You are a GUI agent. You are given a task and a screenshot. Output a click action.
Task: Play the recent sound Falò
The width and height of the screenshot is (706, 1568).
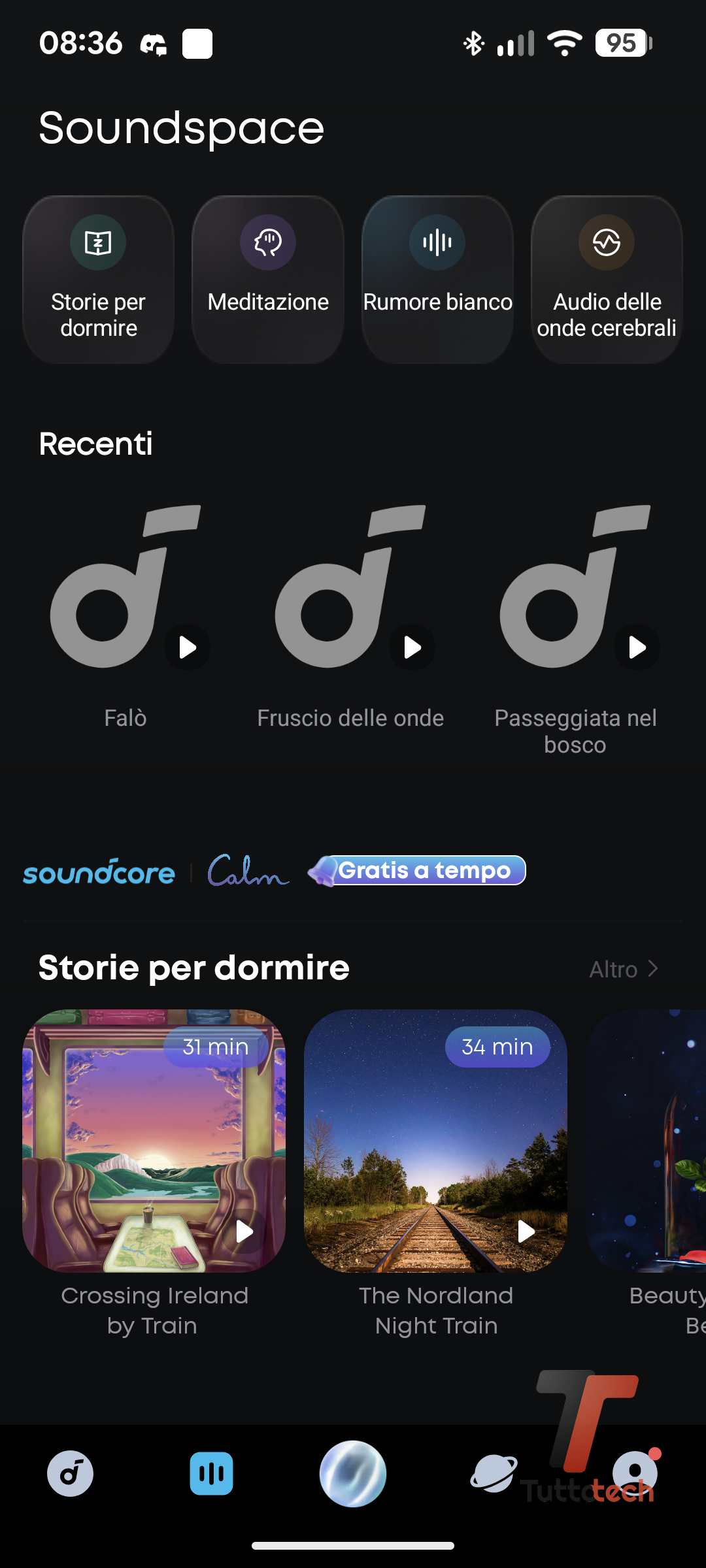point(188,647)
